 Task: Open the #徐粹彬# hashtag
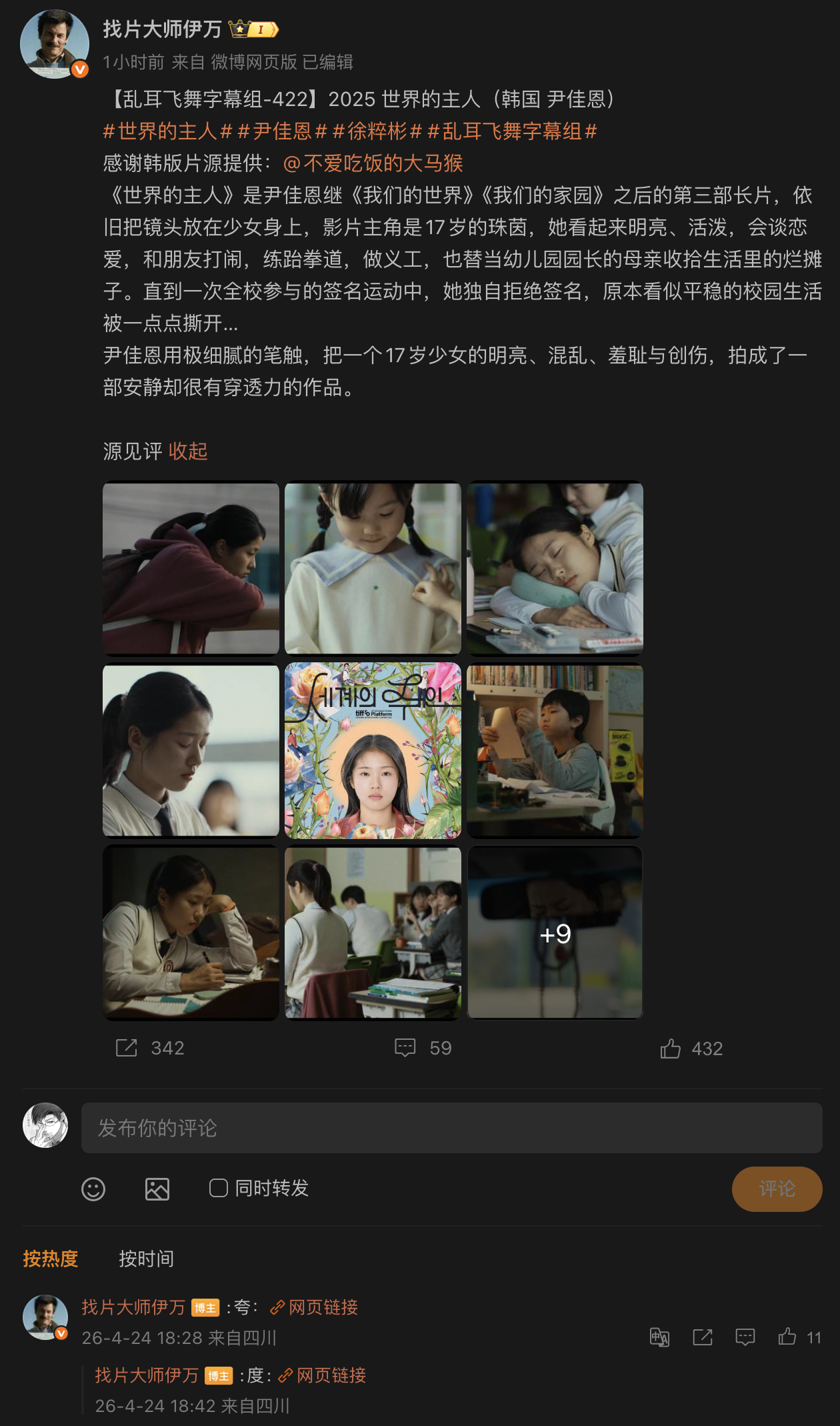377,131
